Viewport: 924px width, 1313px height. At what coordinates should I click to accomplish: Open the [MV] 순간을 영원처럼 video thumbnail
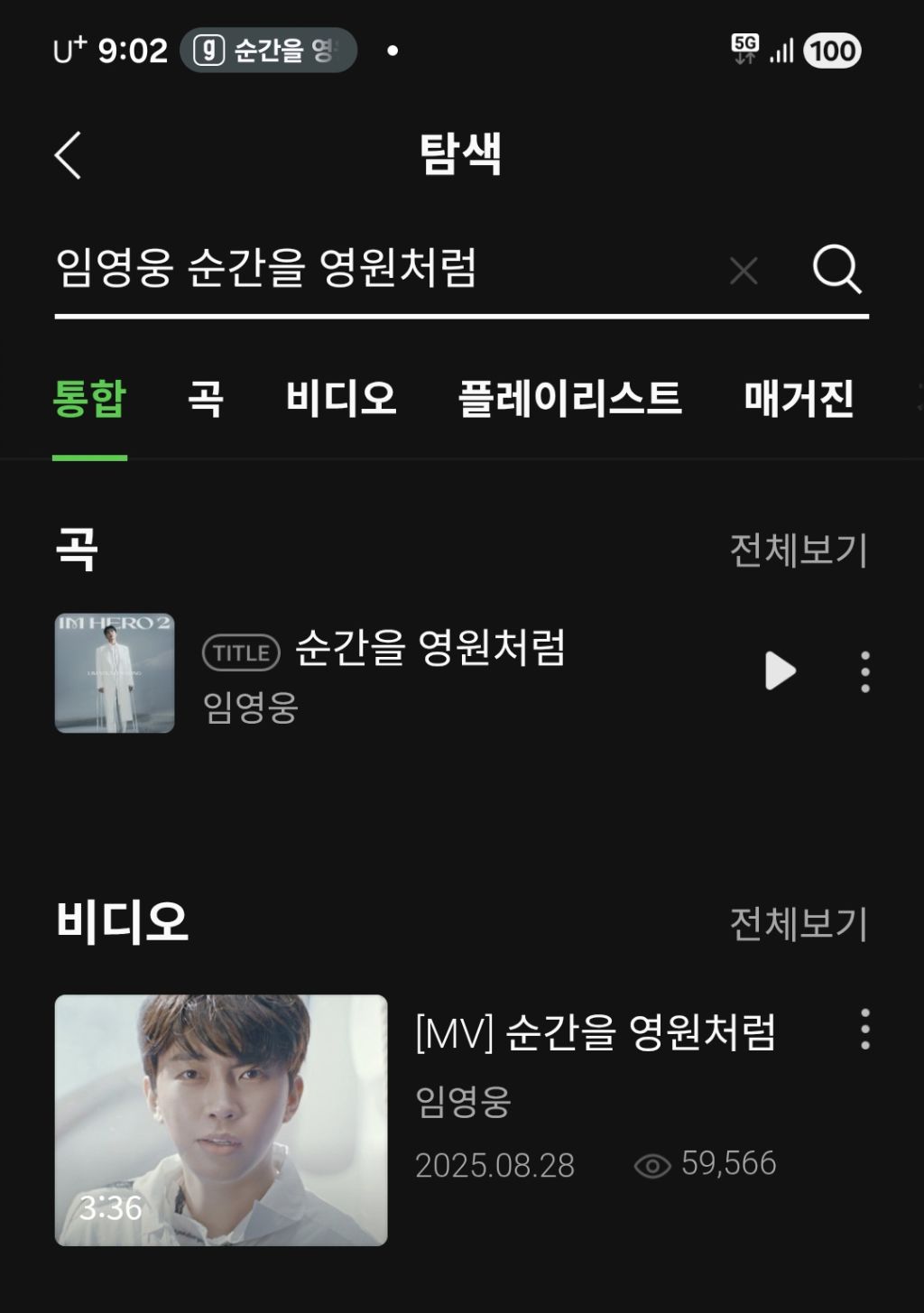(x=221, y=1120)
